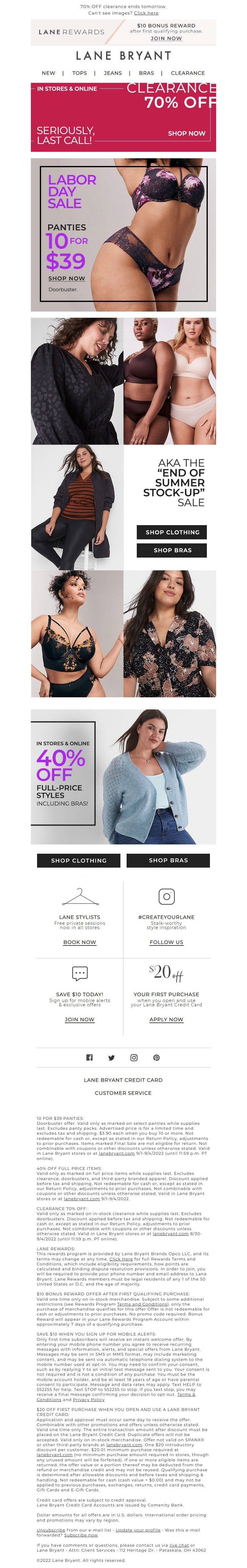Shop now for panties 10 for $39
The height and width of the screenshot is (1568, 247).
click(67, 278)
